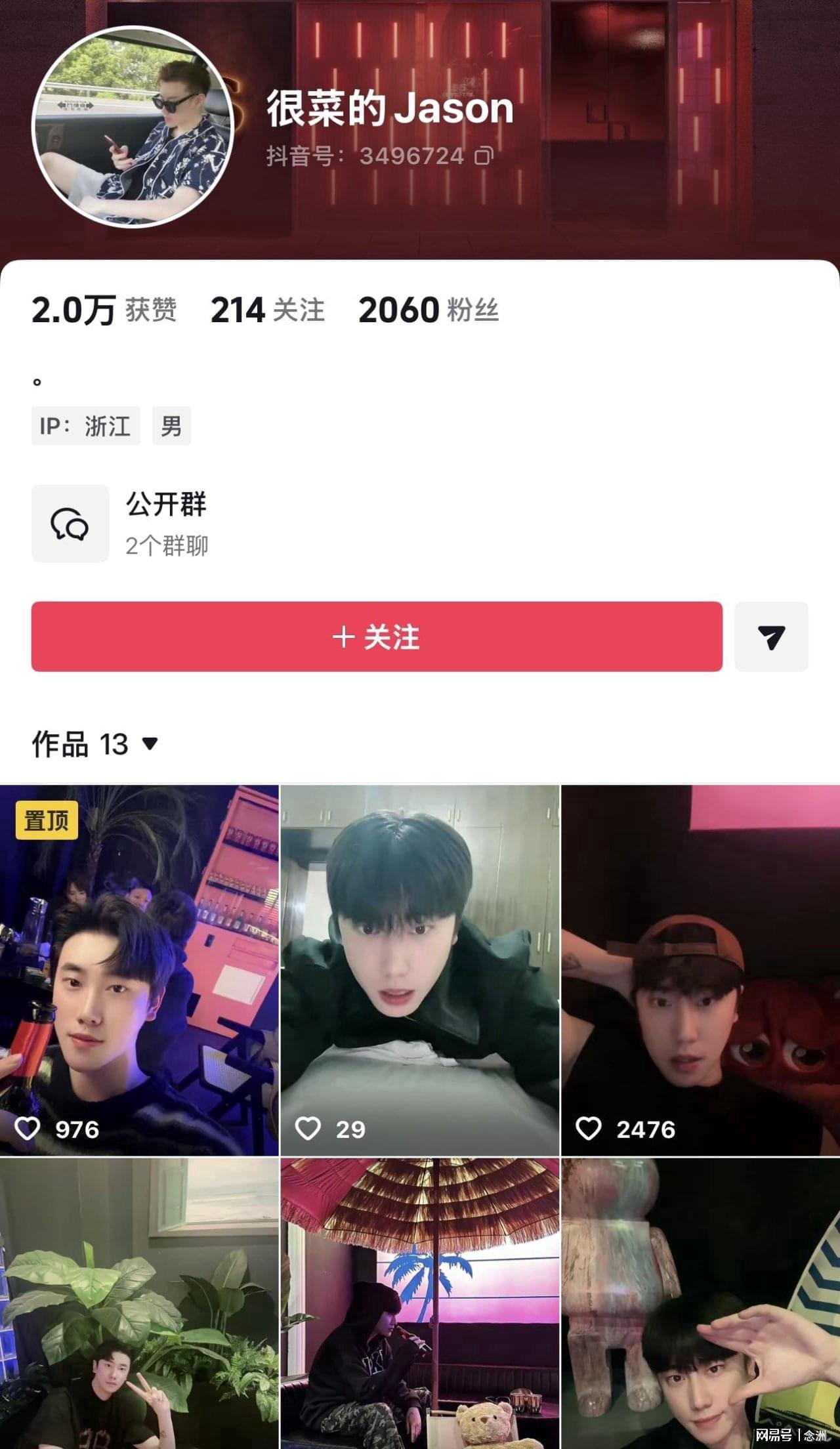This screenshot has width=840, height=1449.
Task: Open the 公开群 chat bubble icon
Action: pyautogui.click(x=69, y=522)
